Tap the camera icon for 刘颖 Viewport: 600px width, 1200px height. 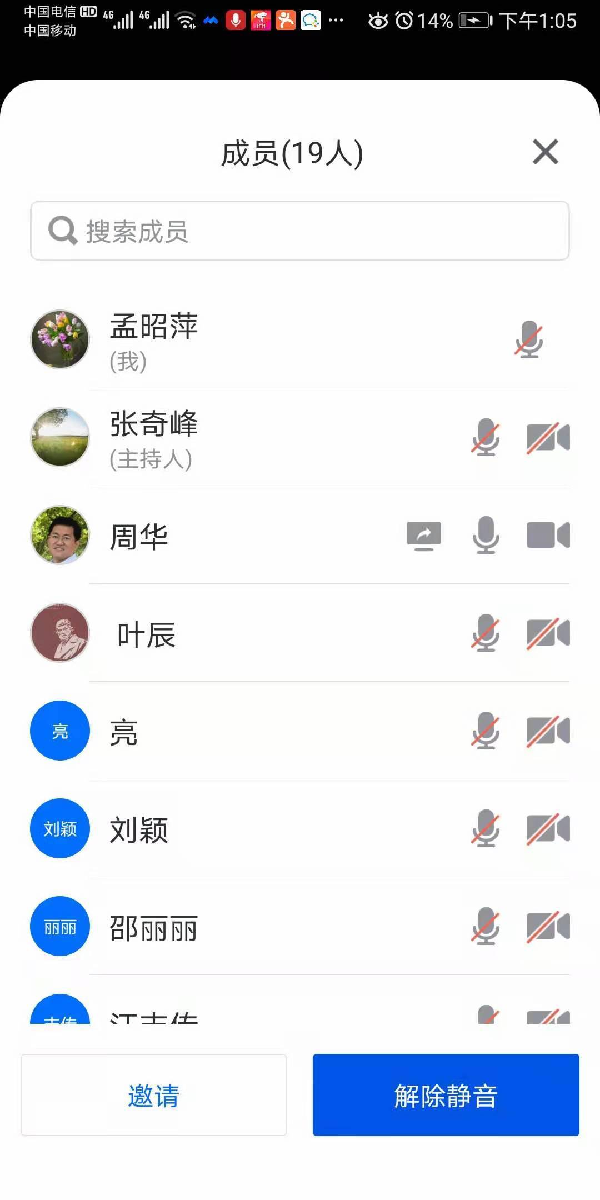coord(548,830)
